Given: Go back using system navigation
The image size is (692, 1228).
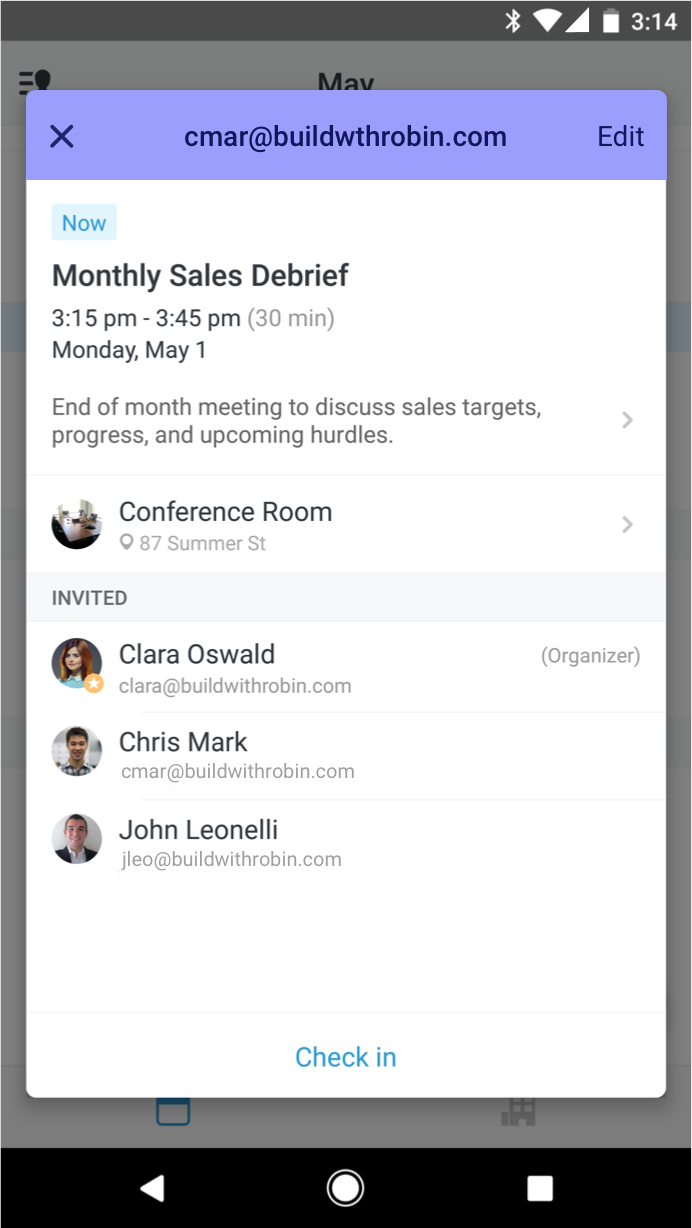Looking at the screenshot, I should tap(152, 1187).
